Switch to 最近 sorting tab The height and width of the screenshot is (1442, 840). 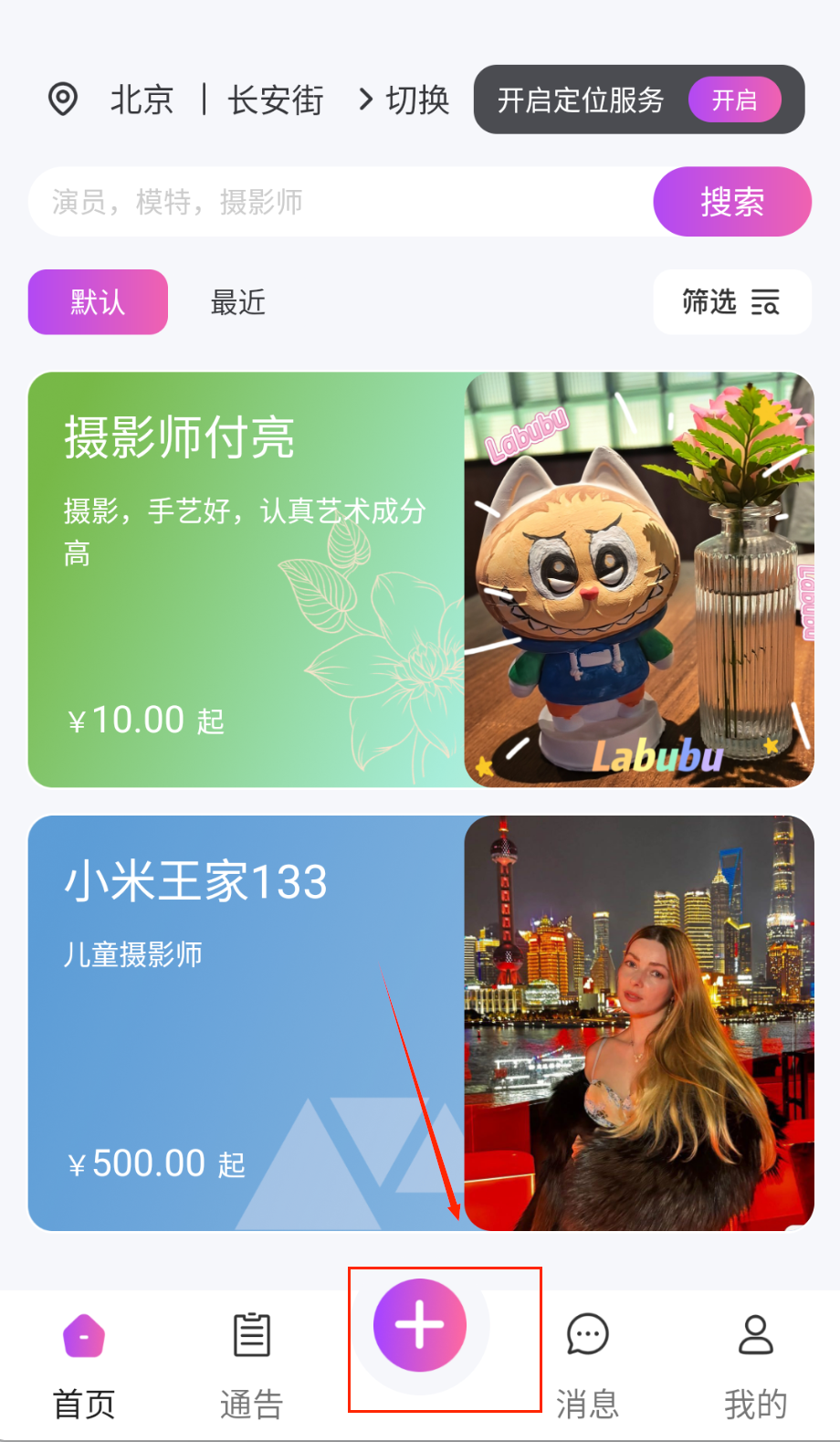click(238, 302)
